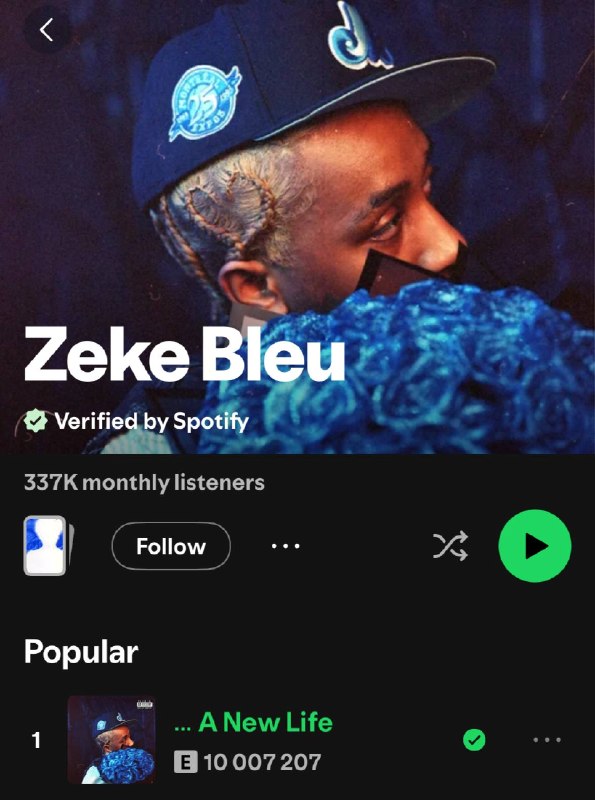Start playback with the green play button
595x800 pixels.
[x=534, y=545]
